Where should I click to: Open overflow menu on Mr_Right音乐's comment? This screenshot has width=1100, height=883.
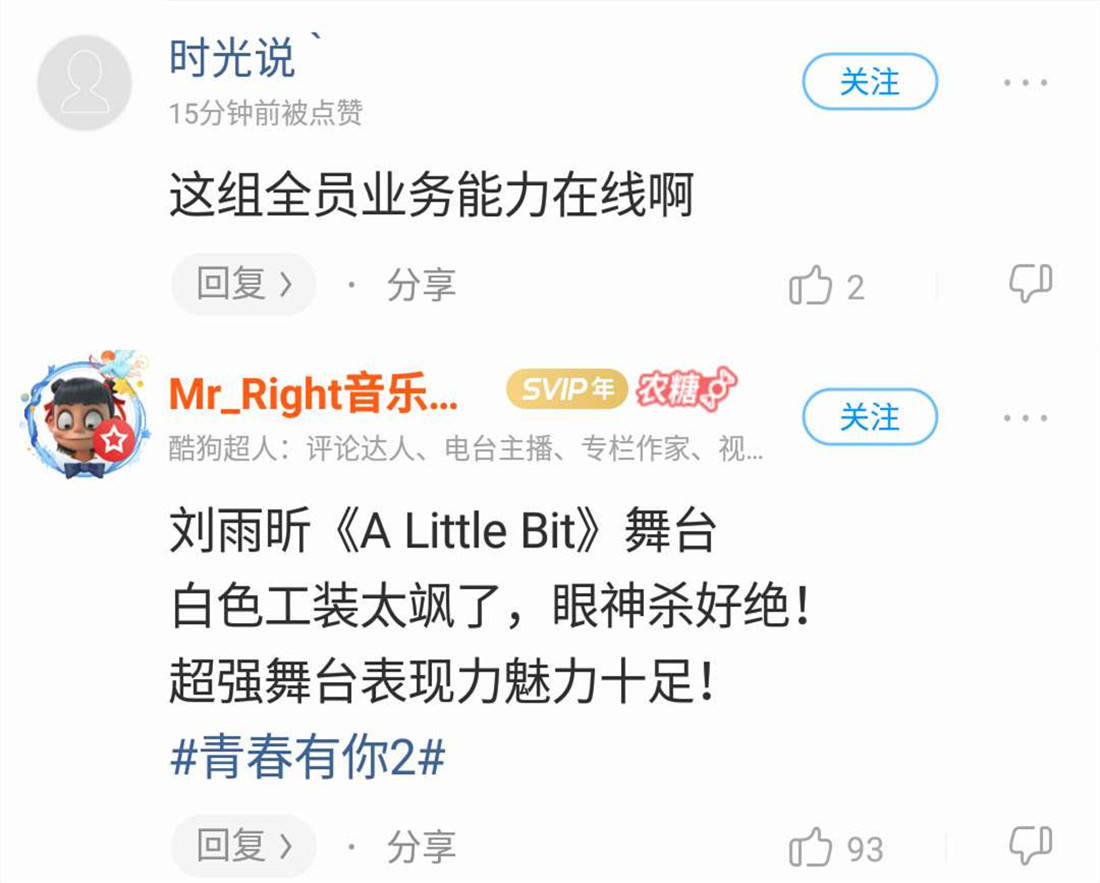(1025, 418)
